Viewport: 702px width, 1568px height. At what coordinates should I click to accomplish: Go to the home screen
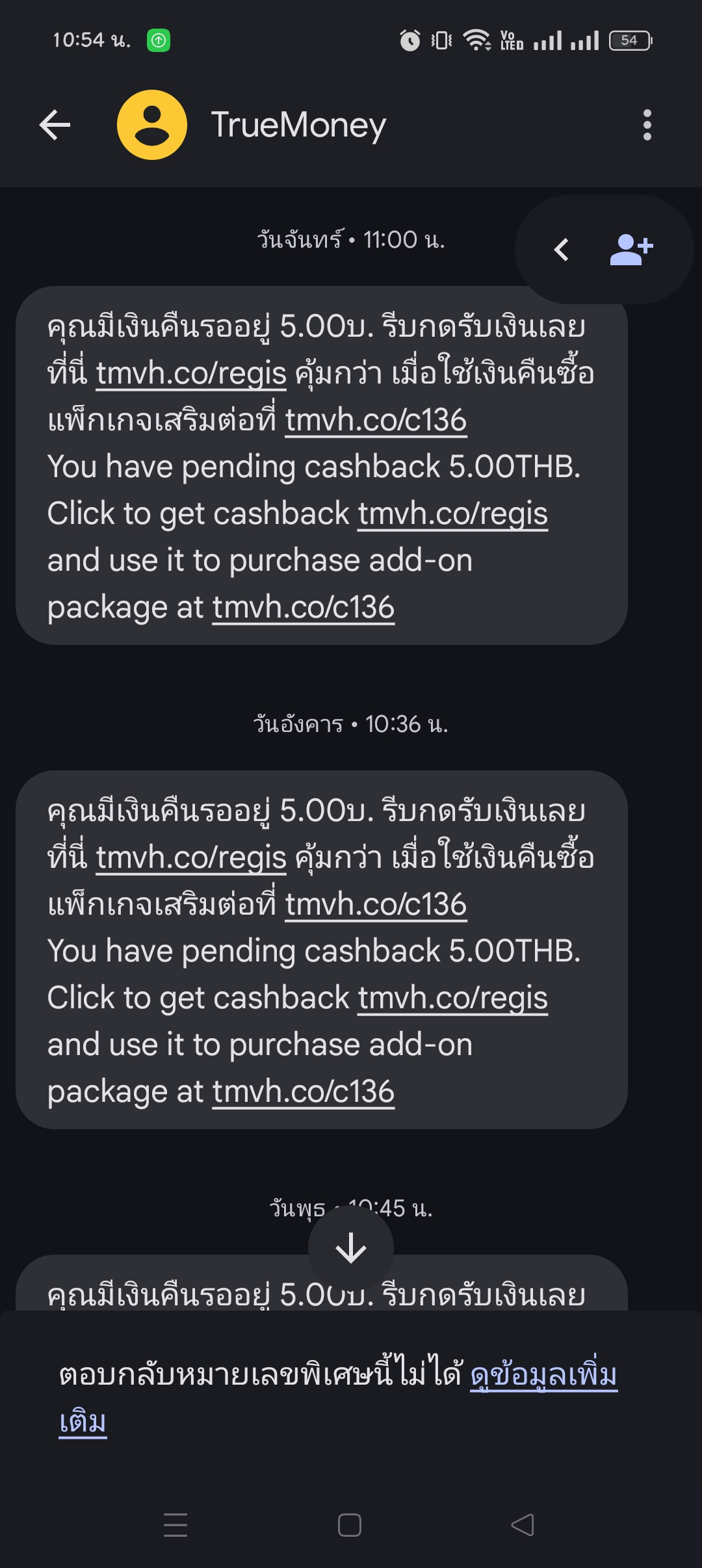click(x=350, y=1525)
